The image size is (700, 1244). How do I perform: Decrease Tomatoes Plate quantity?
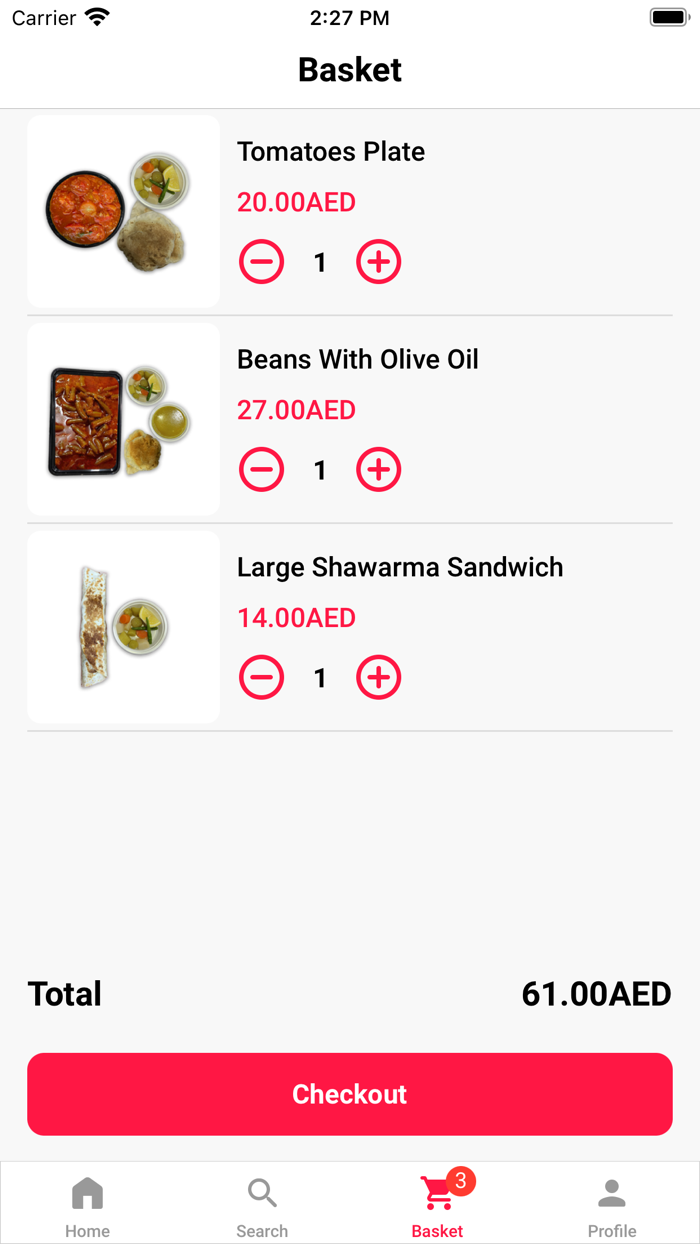coord(261,262)
